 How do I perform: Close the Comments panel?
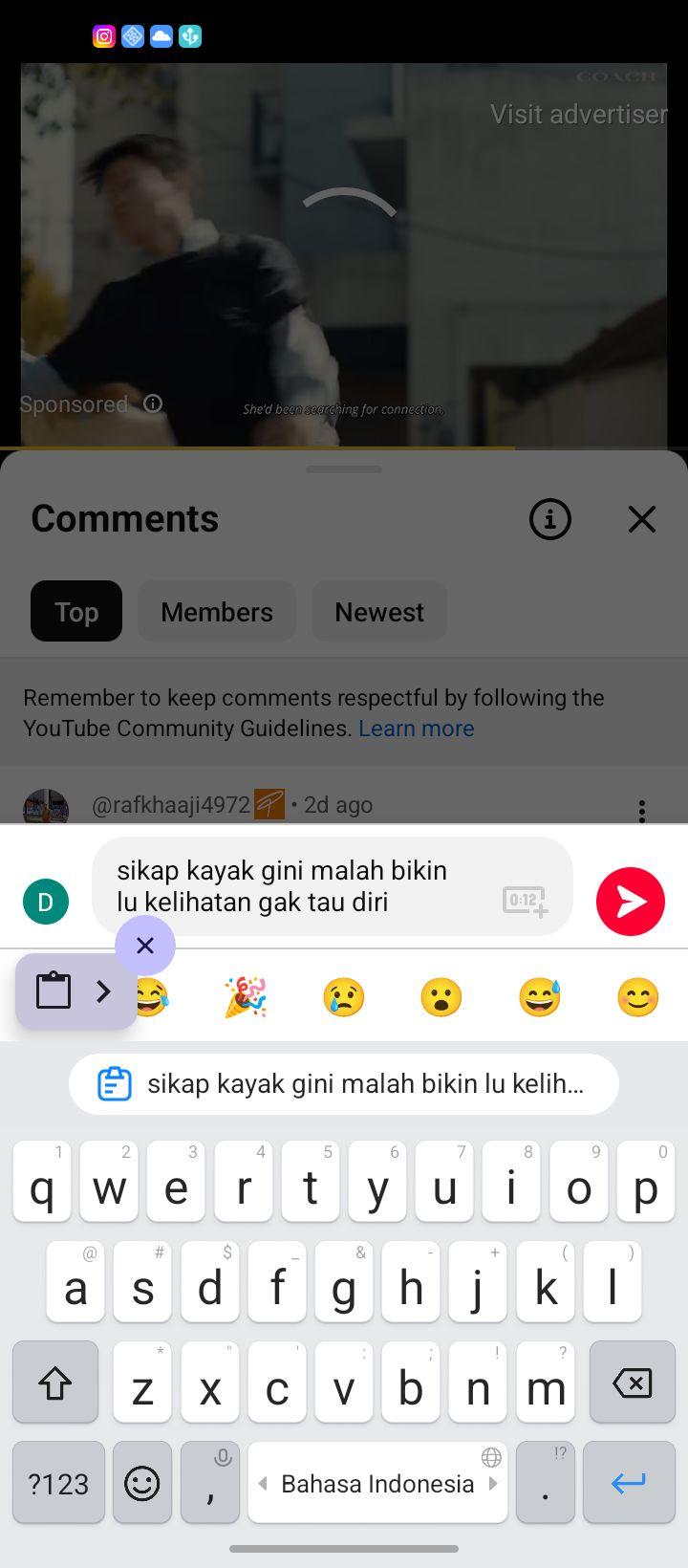641,519
